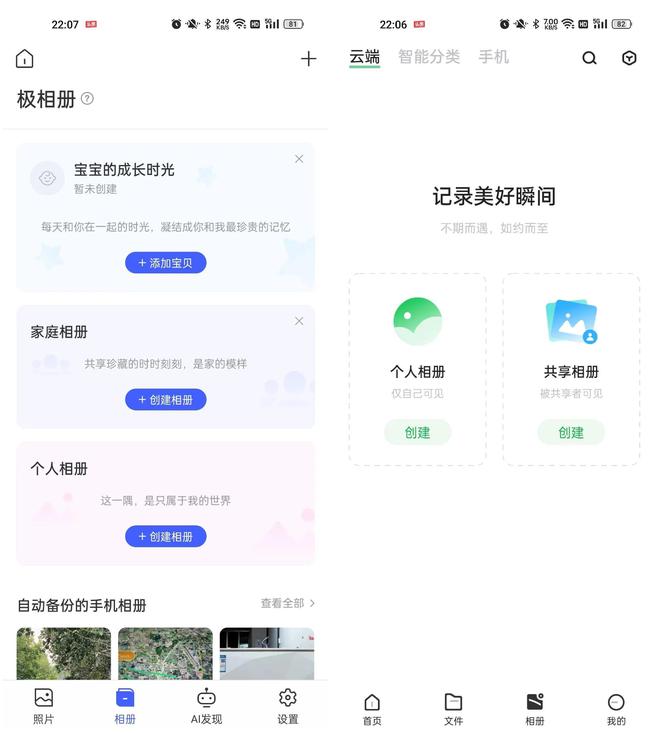Tap 创建 under 共享相册
The image size is (660, 733).
pyautogui.click(x=571, y=432)
